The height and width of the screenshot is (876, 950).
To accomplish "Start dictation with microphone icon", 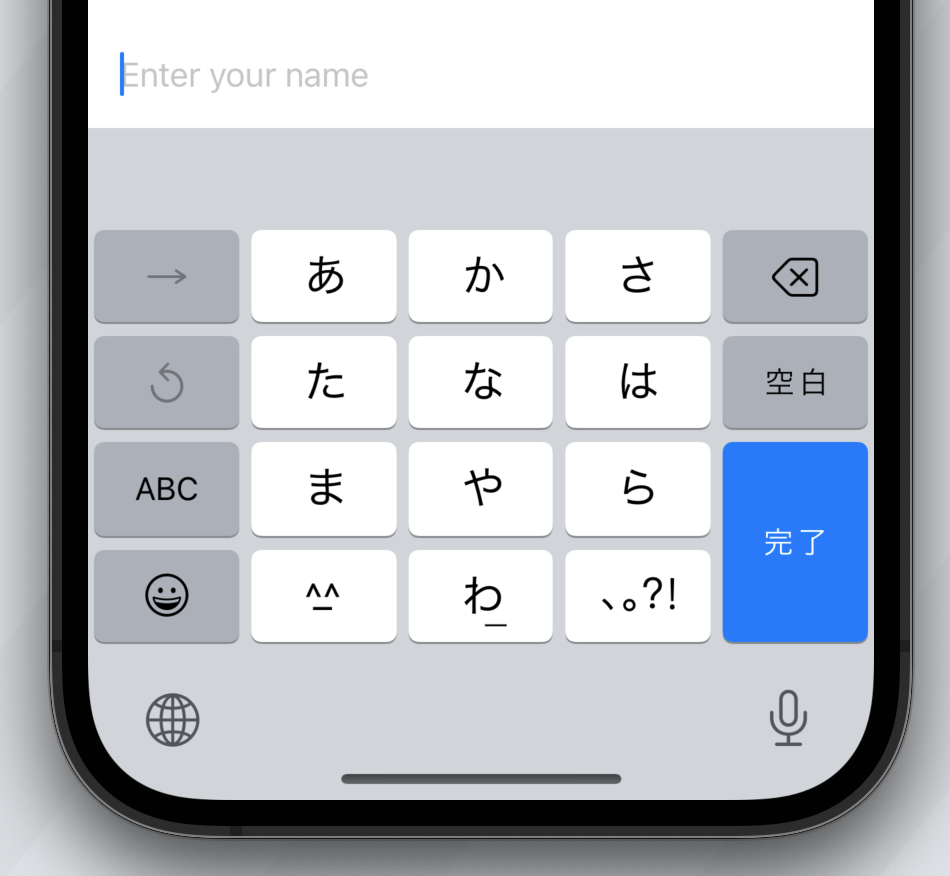I will pos(788,718).
